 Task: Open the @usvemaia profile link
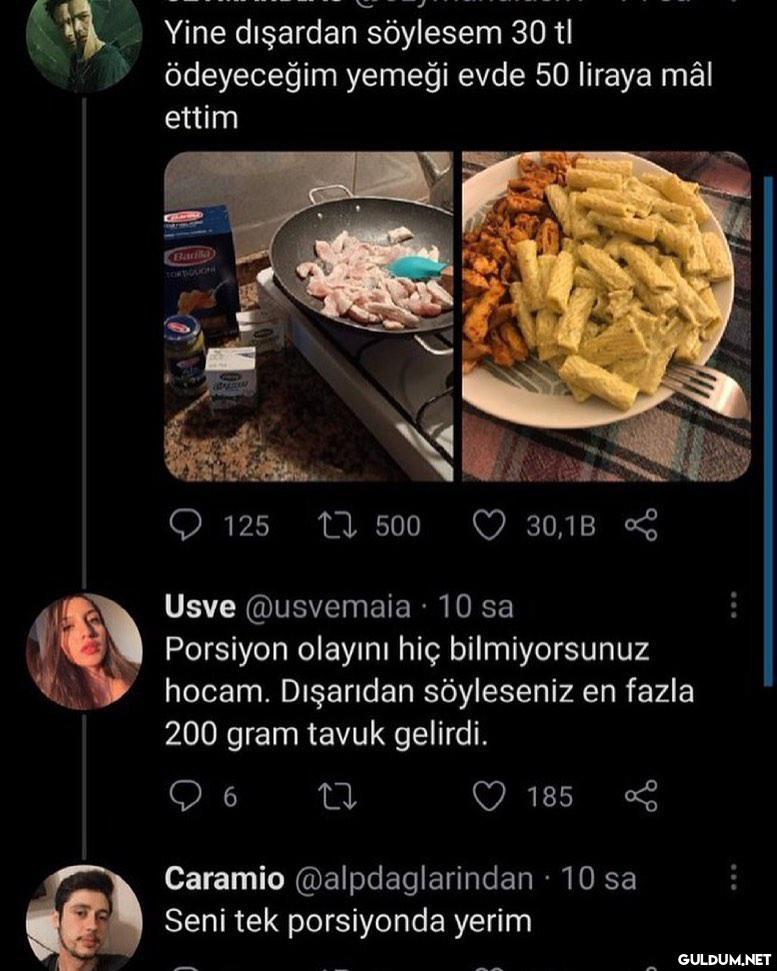click(x=327, y=606)
